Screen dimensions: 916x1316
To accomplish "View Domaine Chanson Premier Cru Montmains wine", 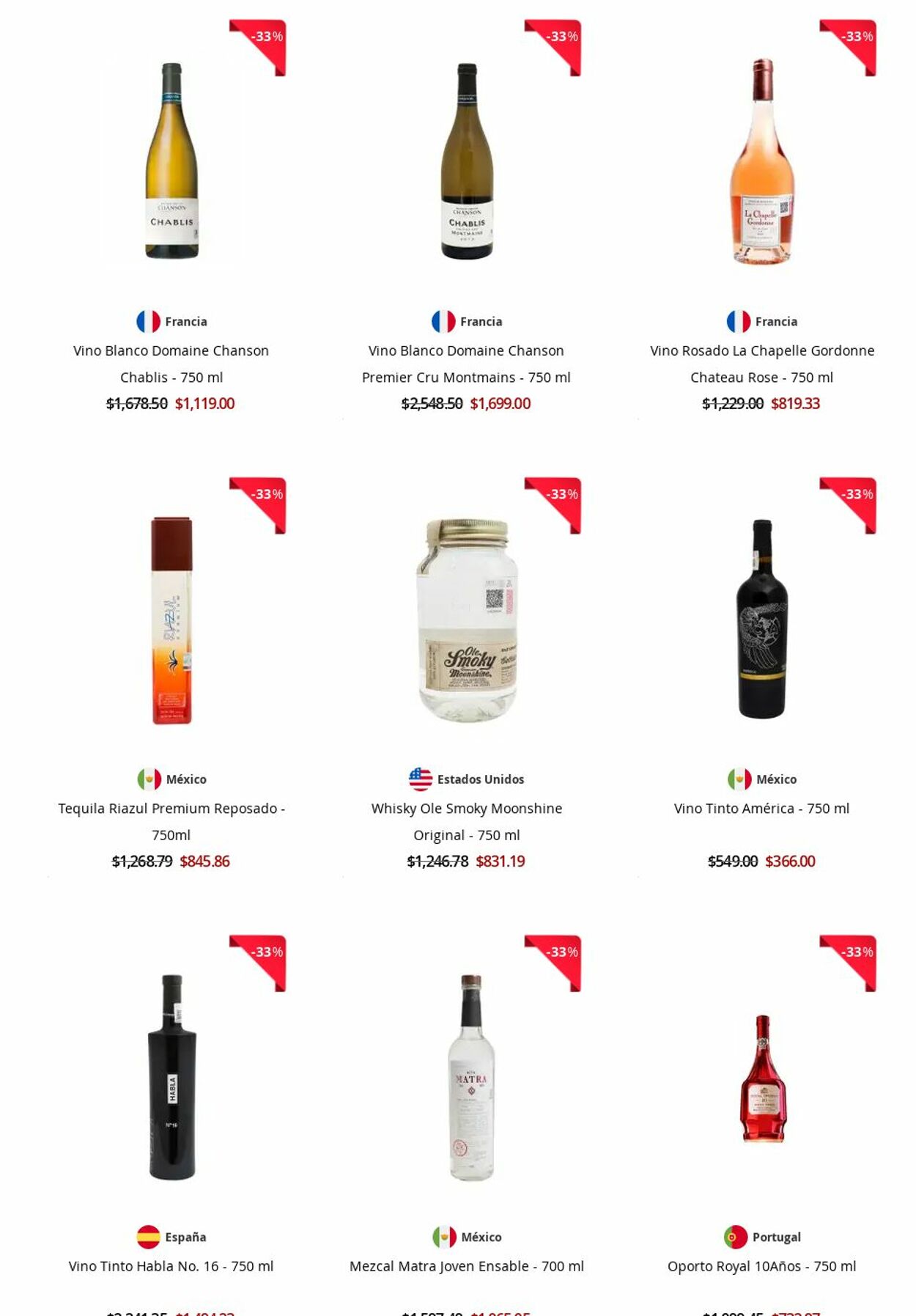I will tap(466, 364).
